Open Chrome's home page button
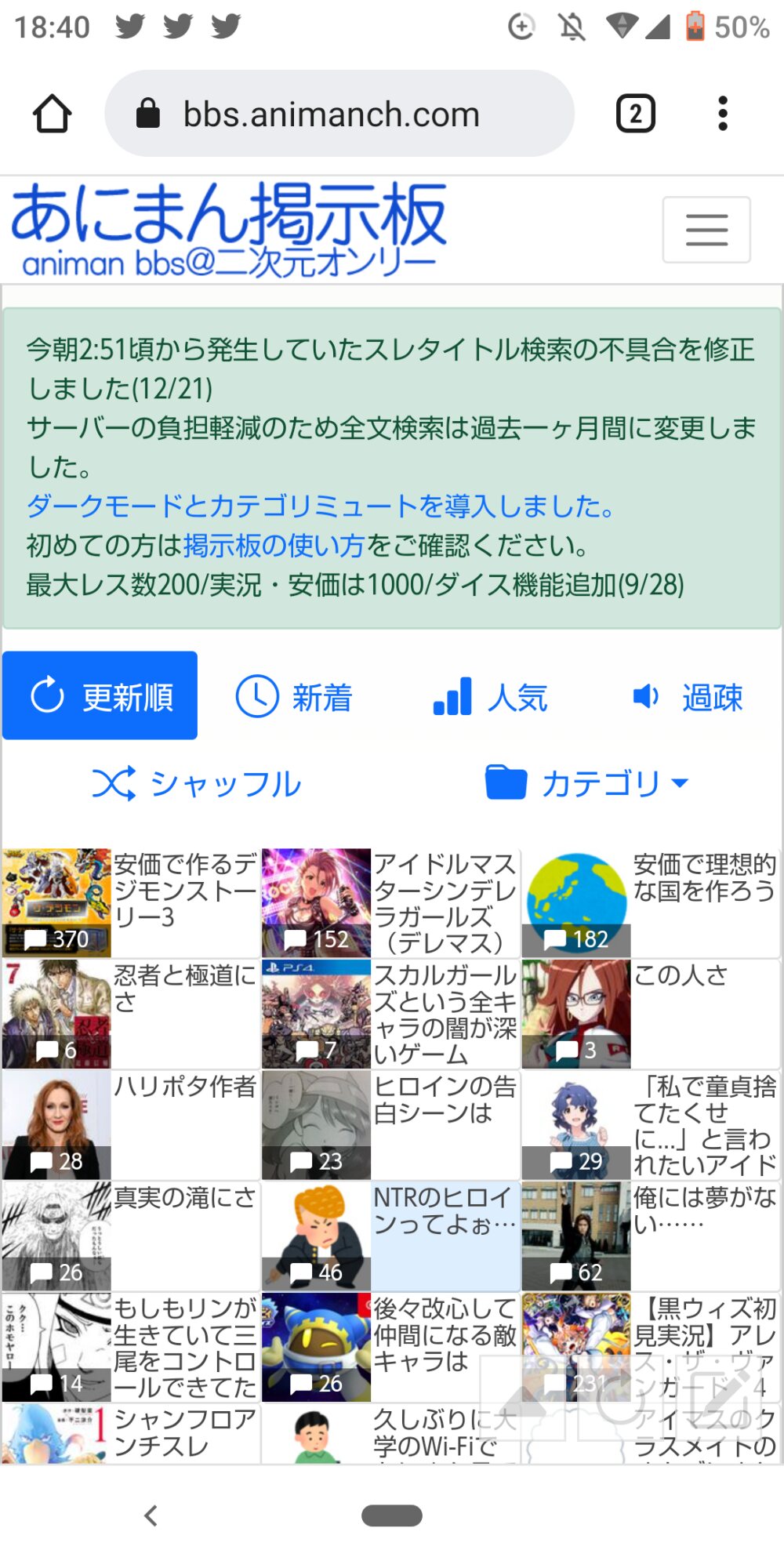 53,114
